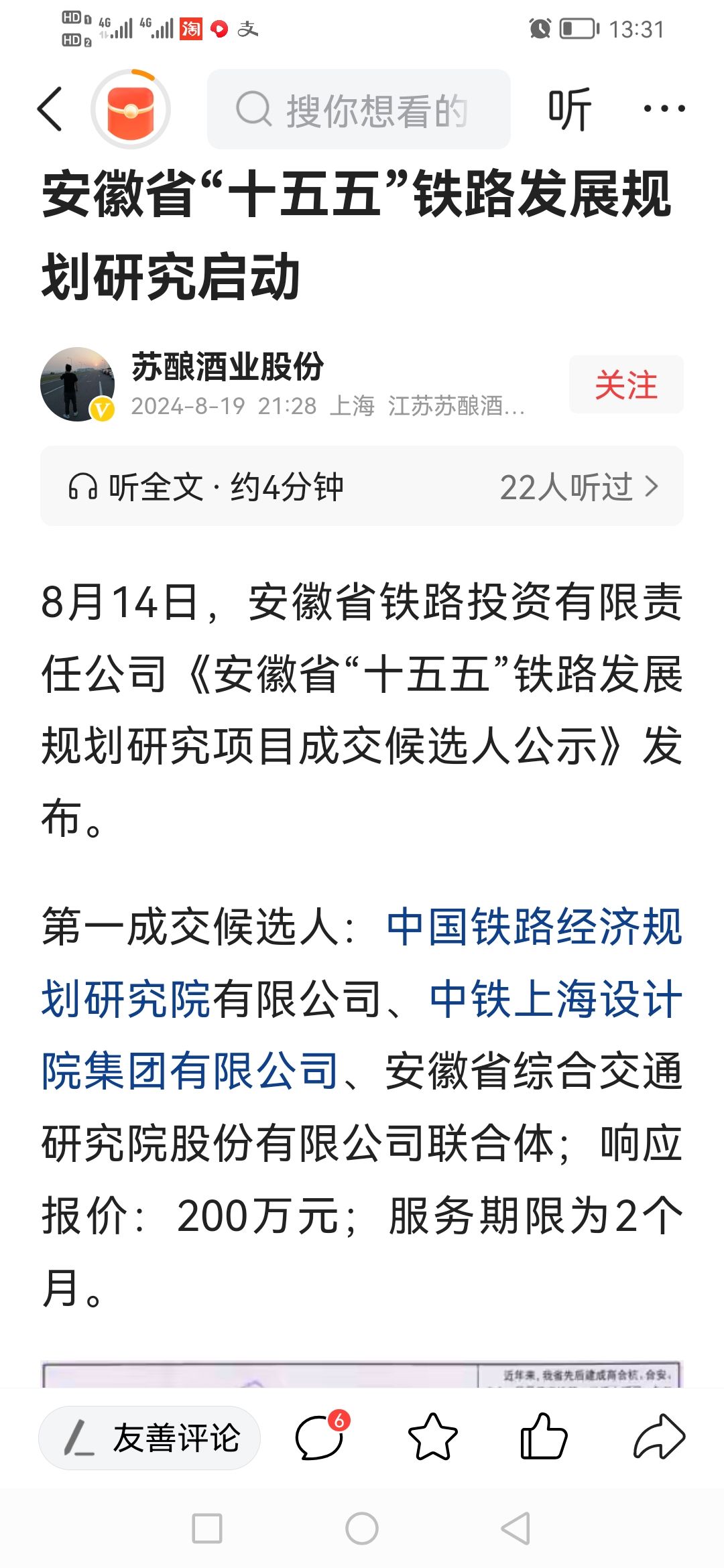Play the article audio via 听全文
Viewport: 724px width, 1568px height.
tap(206, 486)
